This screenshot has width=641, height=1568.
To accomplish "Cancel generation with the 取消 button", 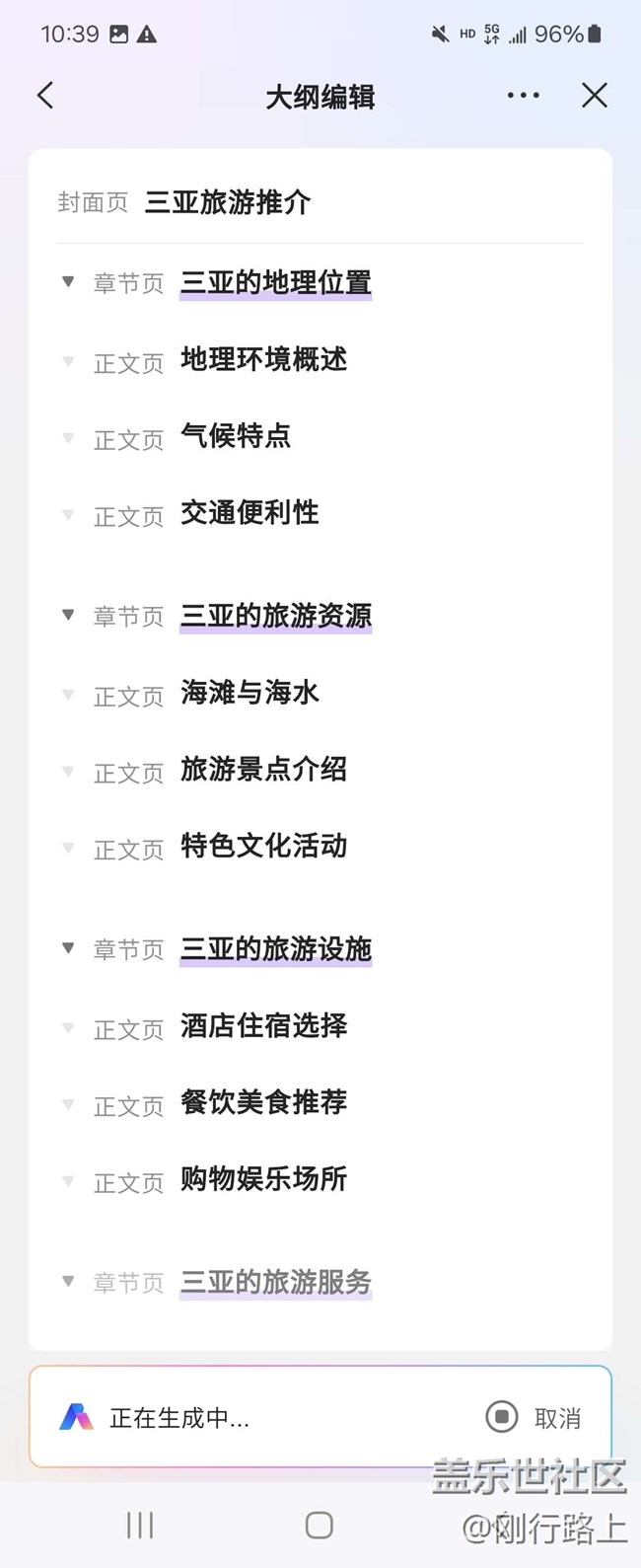I will tap(534, 1418).
